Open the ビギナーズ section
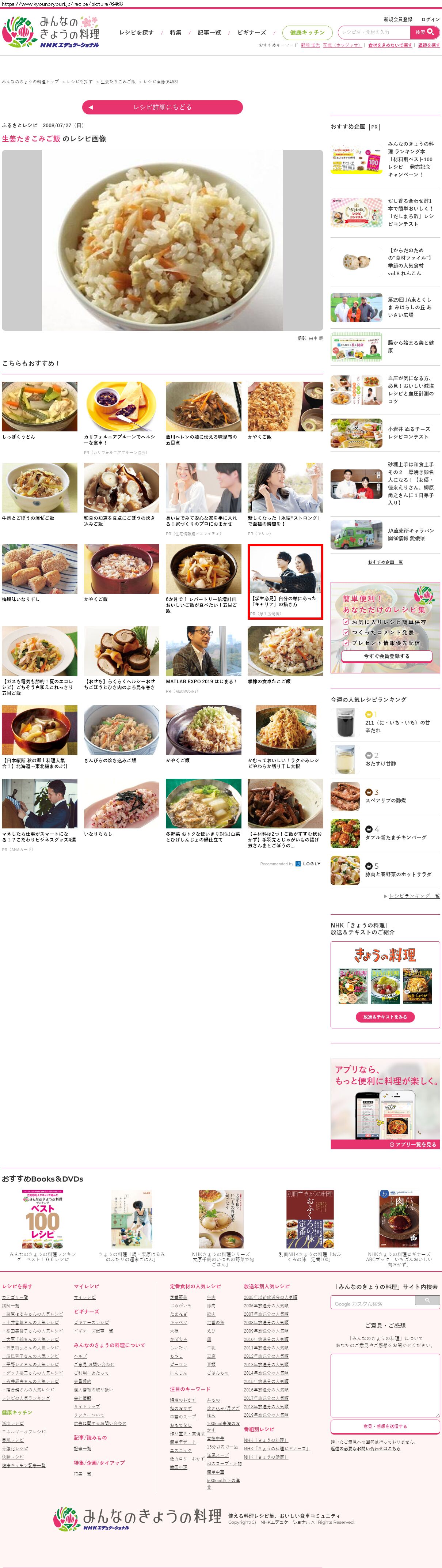The image size is (442, 1568). point(252,32)
